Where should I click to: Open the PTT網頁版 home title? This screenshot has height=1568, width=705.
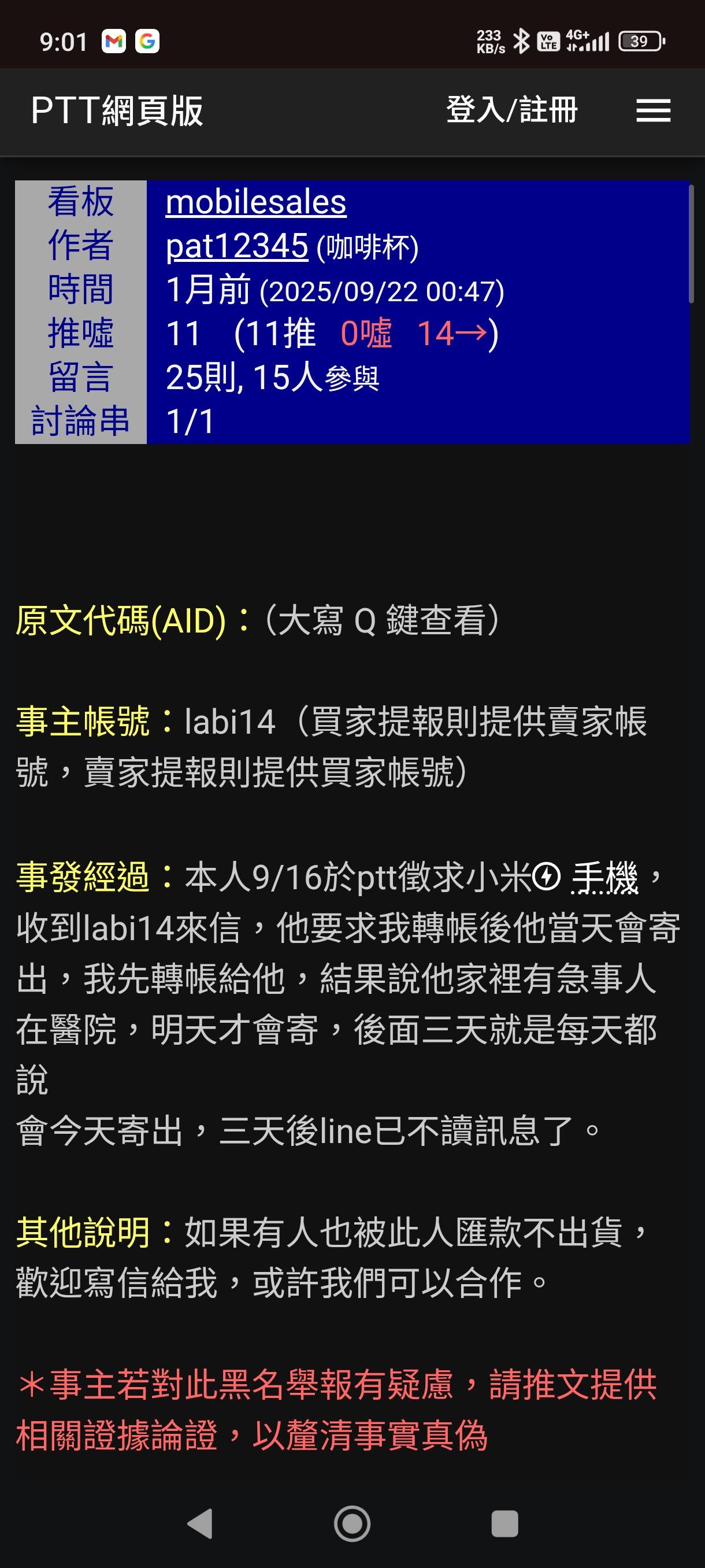click(117, 111)
